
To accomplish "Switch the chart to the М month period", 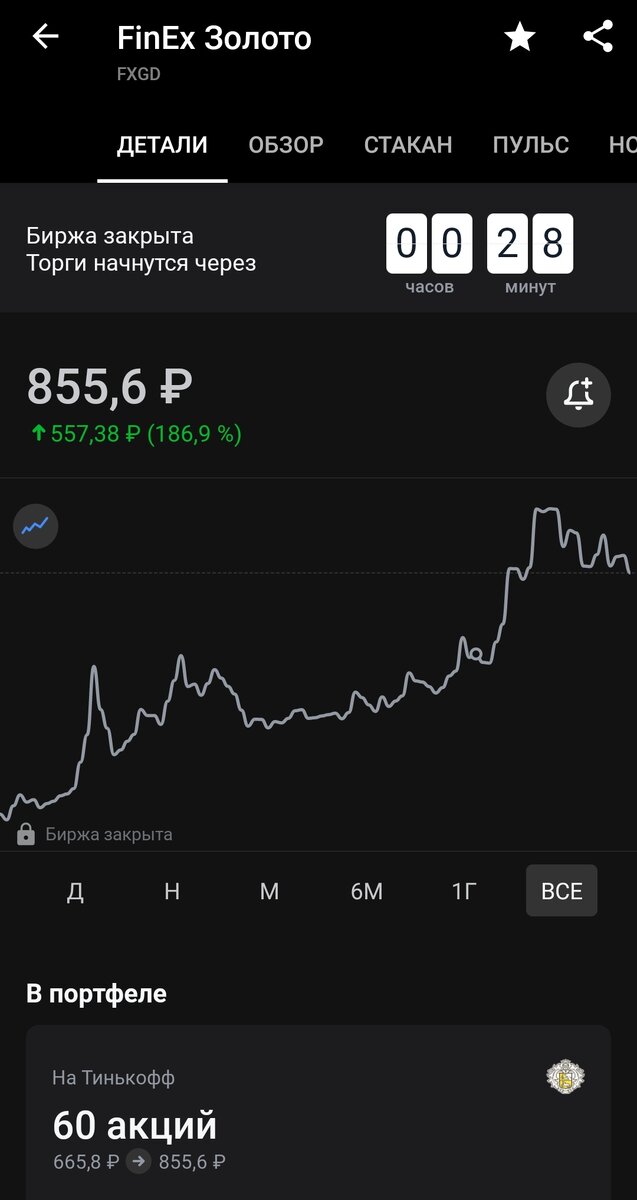I will [x=269, y=891].
